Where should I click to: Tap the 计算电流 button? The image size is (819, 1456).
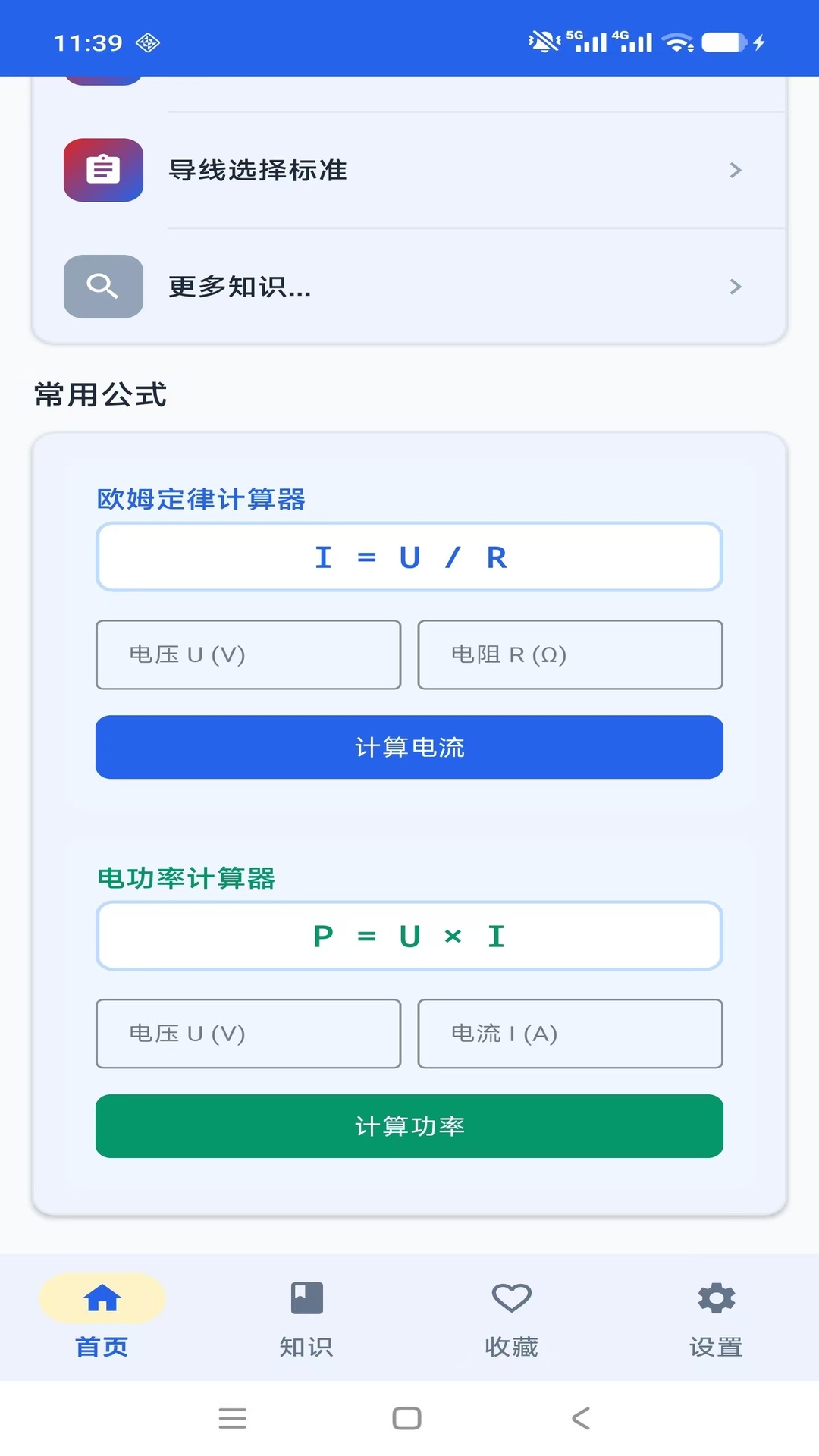click(409, 747)
